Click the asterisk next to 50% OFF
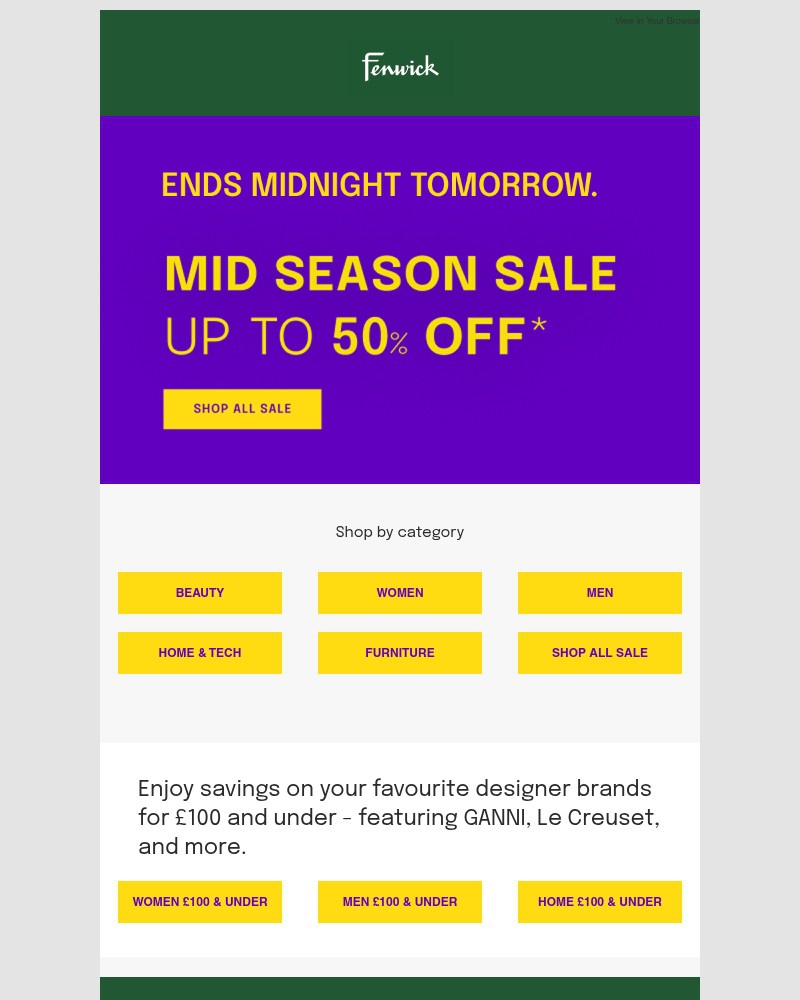 point(538,325)
